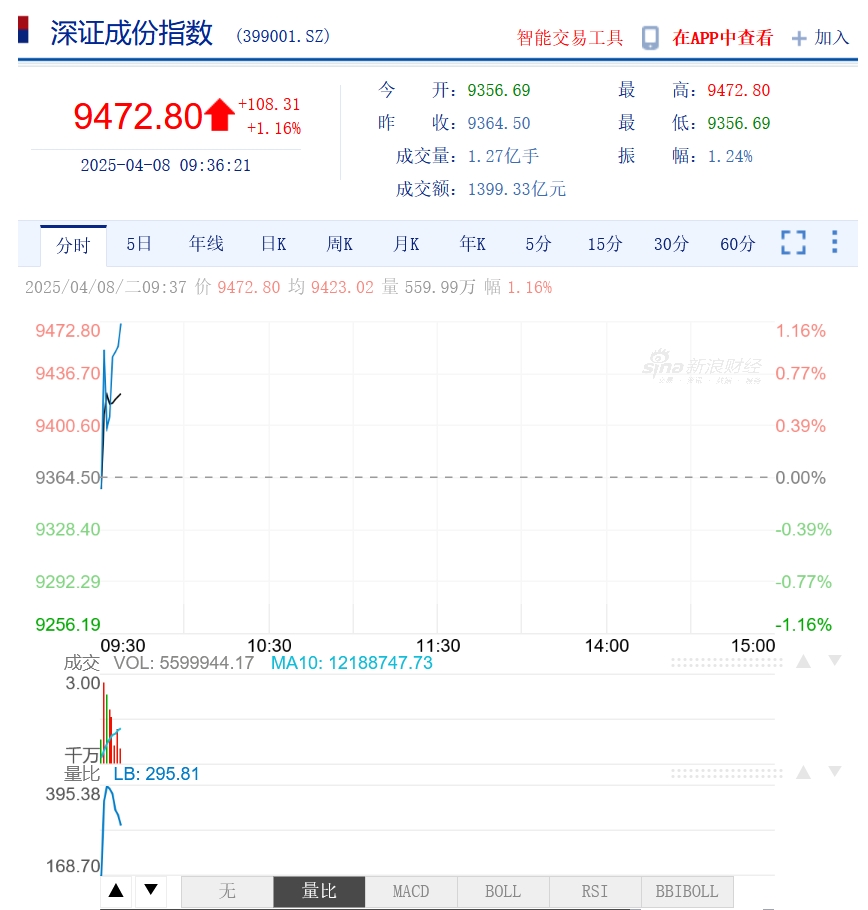
Task: Switch to the 30分 interval
Action: (671, 244)
